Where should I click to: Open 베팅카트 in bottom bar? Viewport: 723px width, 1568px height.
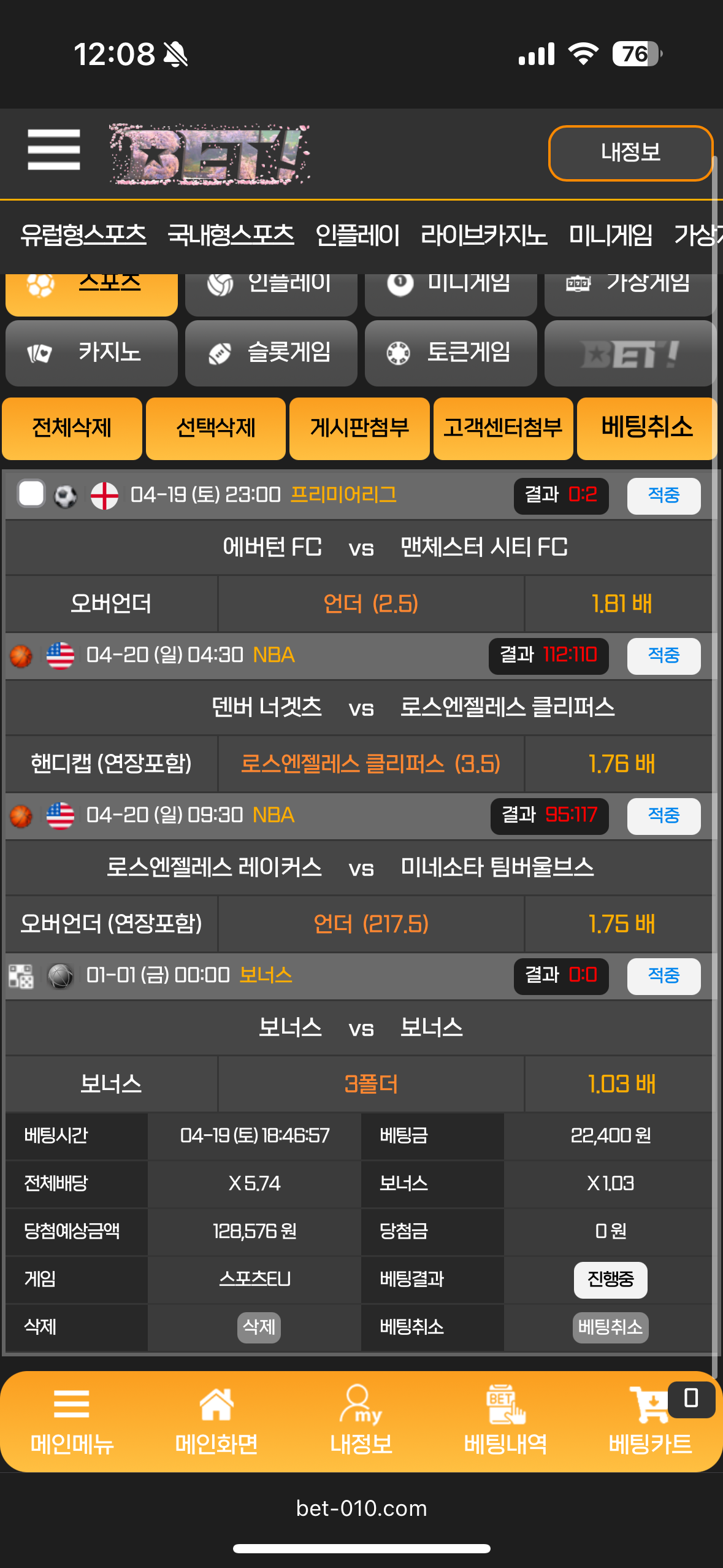tap(650, 1423)
